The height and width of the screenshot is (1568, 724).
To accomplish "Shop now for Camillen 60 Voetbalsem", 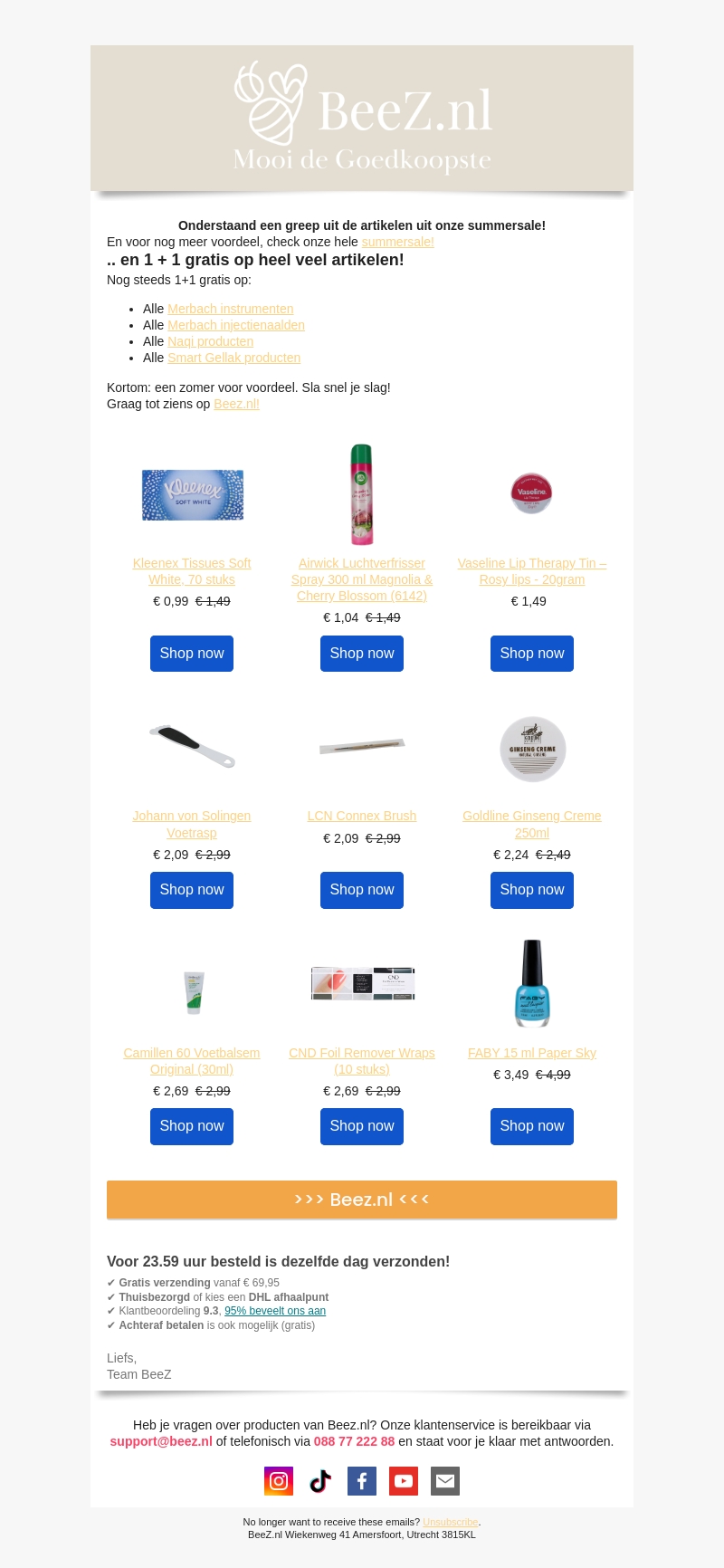I will pos(192,1126).
